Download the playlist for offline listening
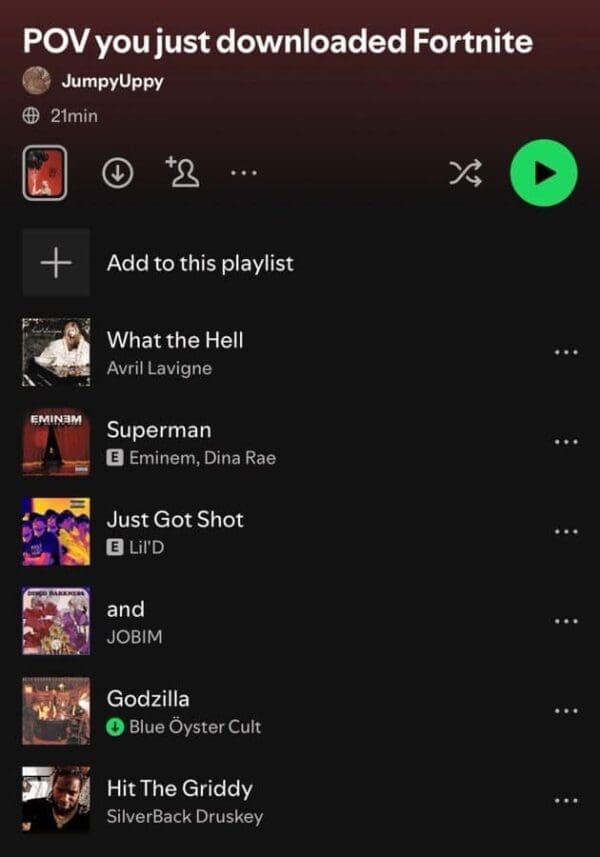Image resolution: width=600 pixels, height=857 pixels. [118, 173]
